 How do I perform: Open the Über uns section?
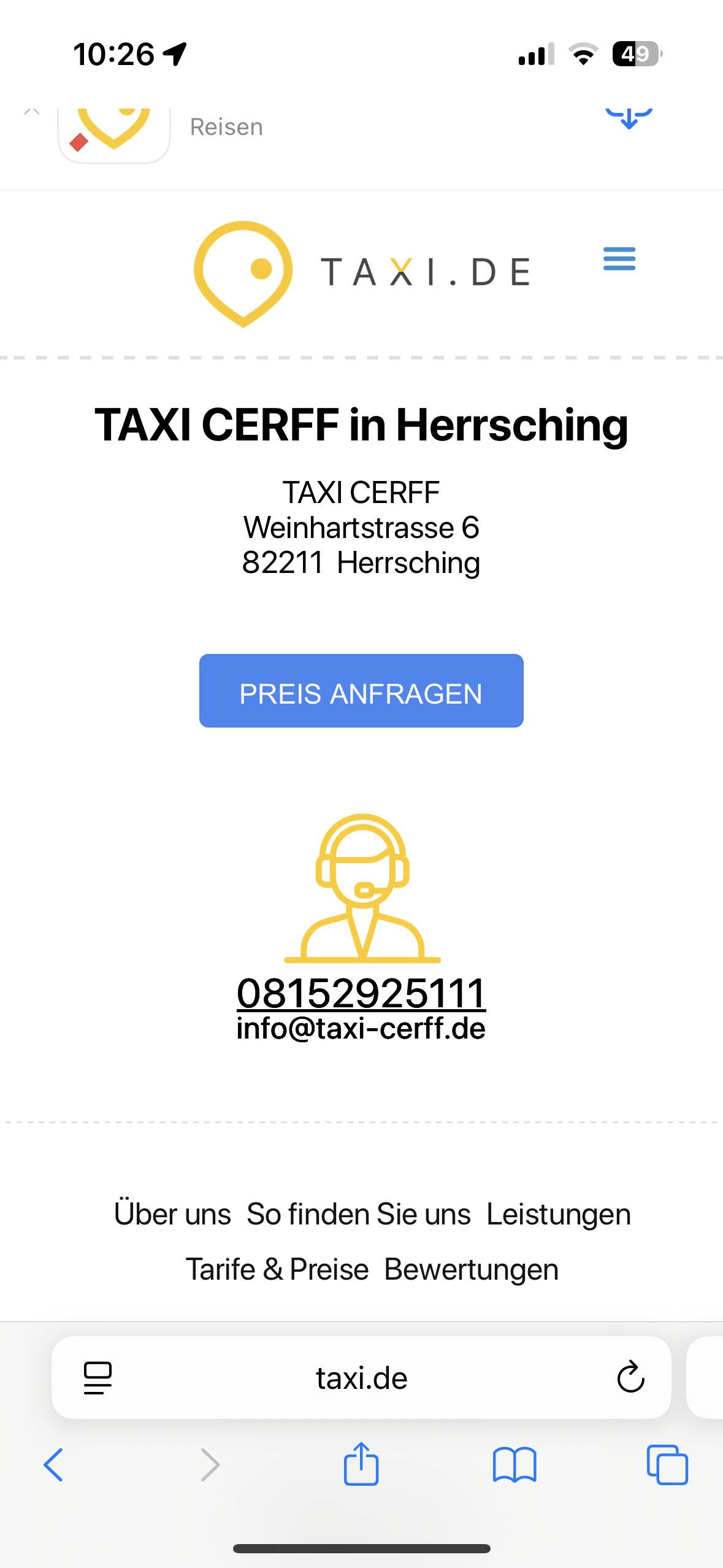(172, 1214)
